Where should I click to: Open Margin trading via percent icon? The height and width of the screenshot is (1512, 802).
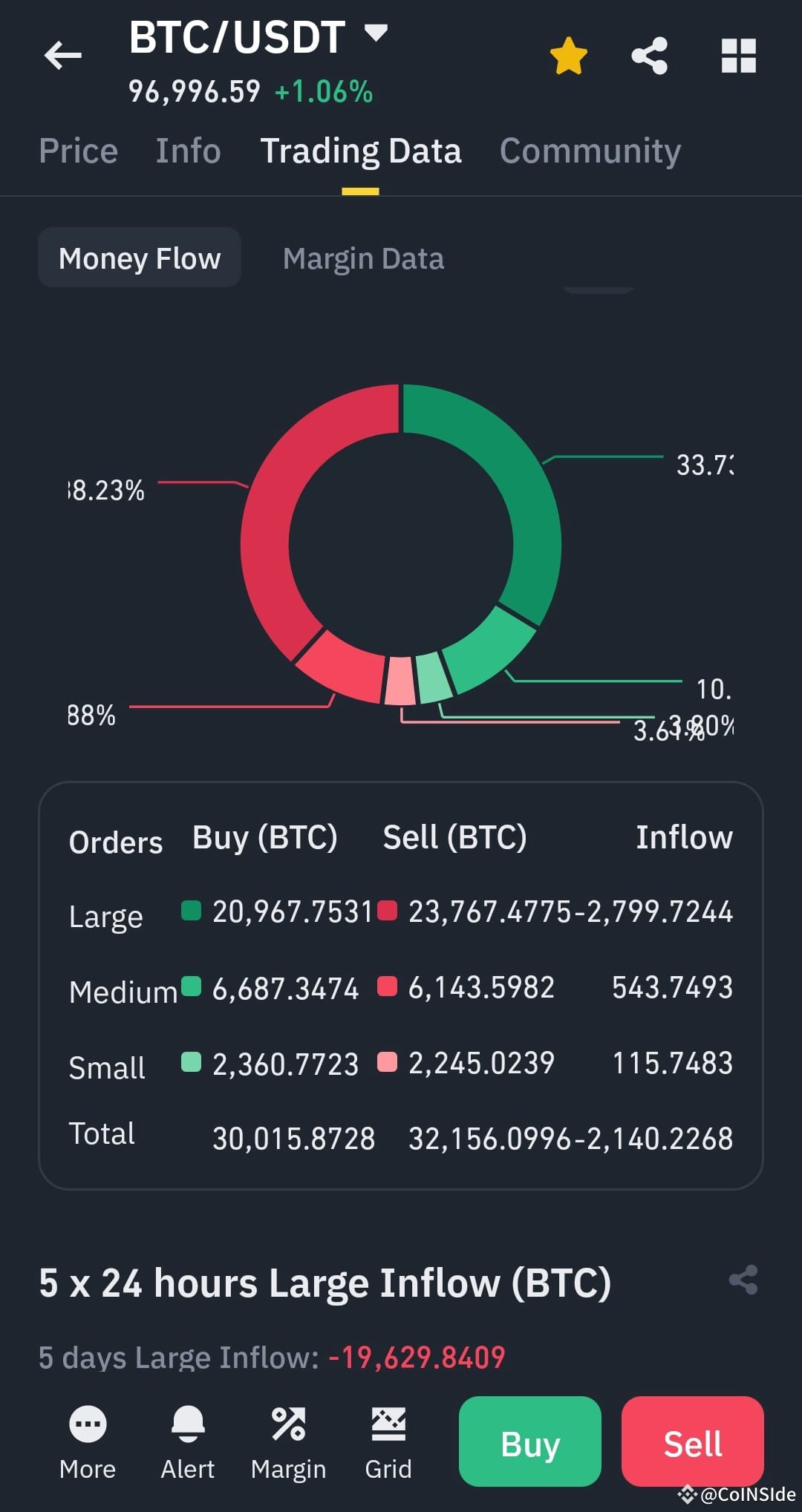point(290,1420)
